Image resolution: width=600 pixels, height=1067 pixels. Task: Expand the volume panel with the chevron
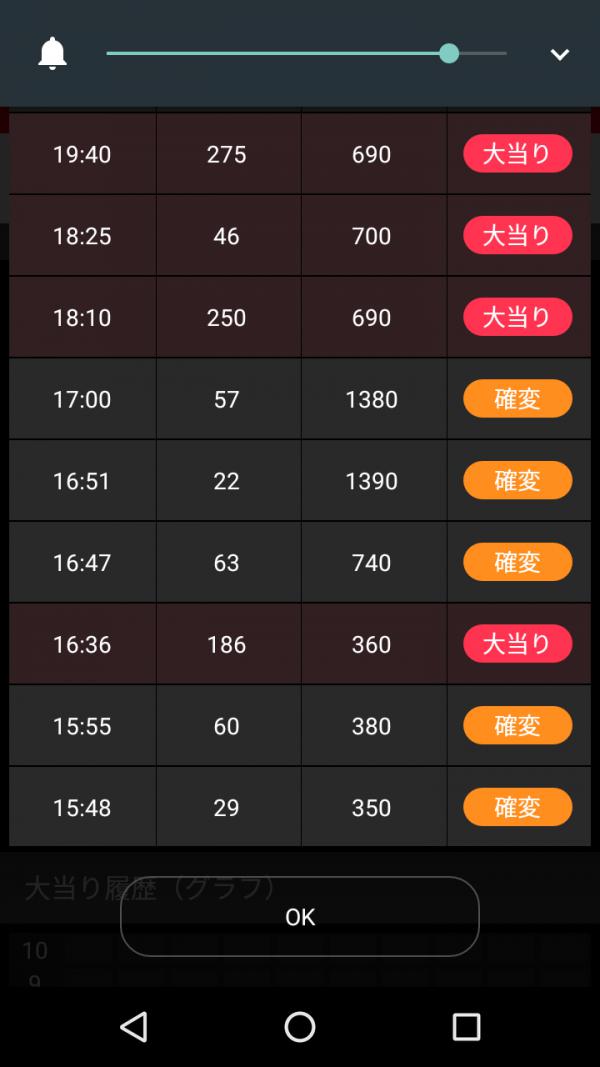pos(559,55)
